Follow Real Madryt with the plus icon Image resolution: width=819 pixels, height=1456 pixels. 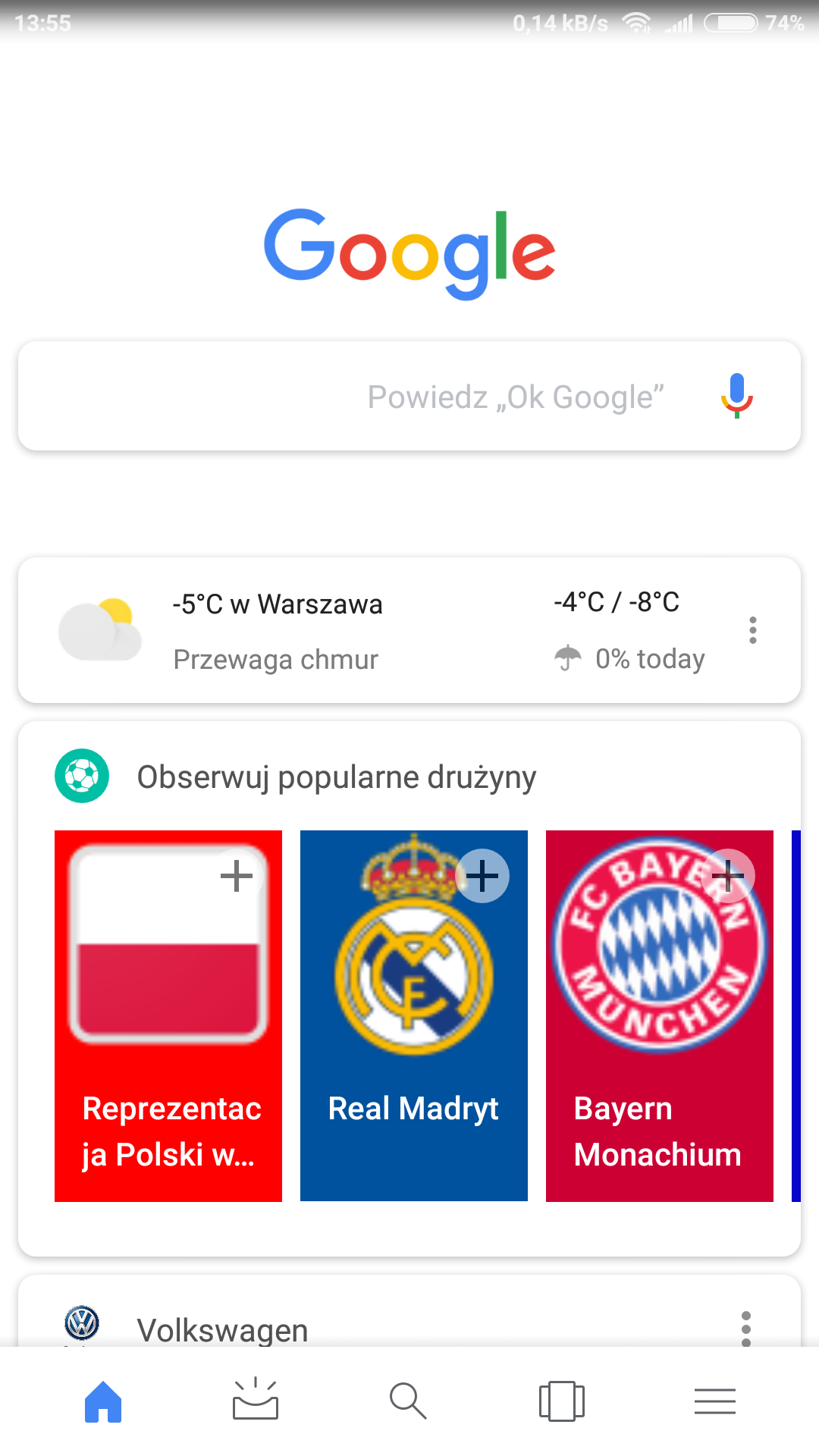point(482,876)
